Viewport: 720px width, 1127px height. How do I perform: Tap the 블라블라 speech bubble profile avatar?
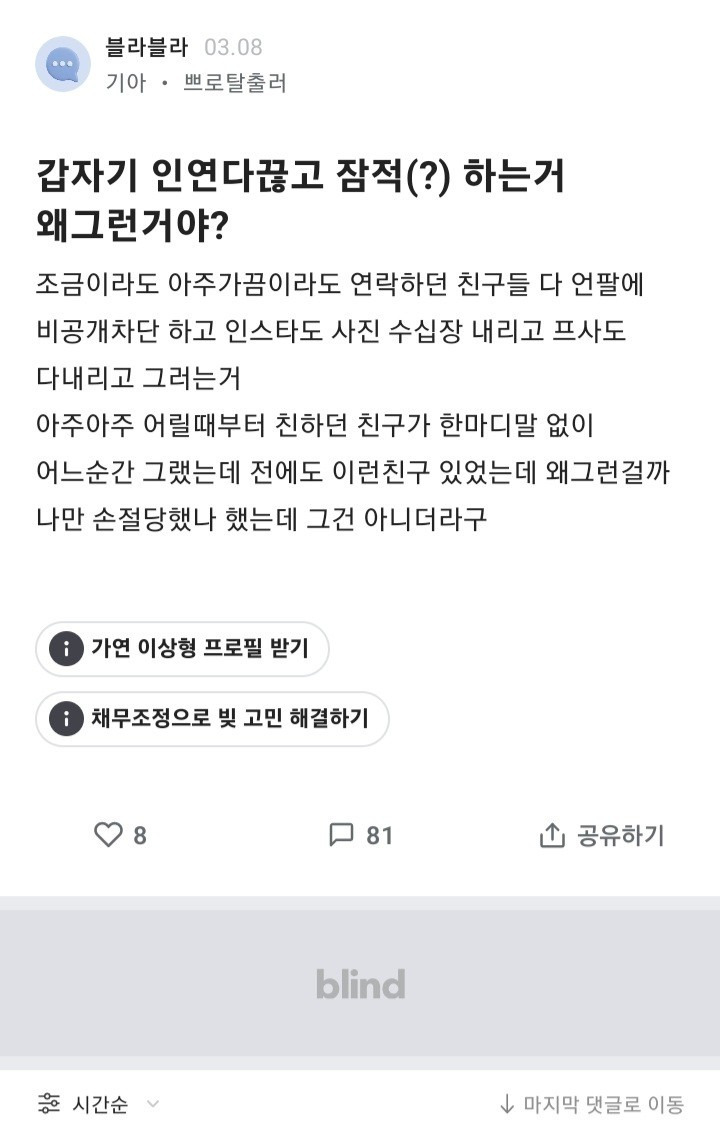click(x=63, y=62)
